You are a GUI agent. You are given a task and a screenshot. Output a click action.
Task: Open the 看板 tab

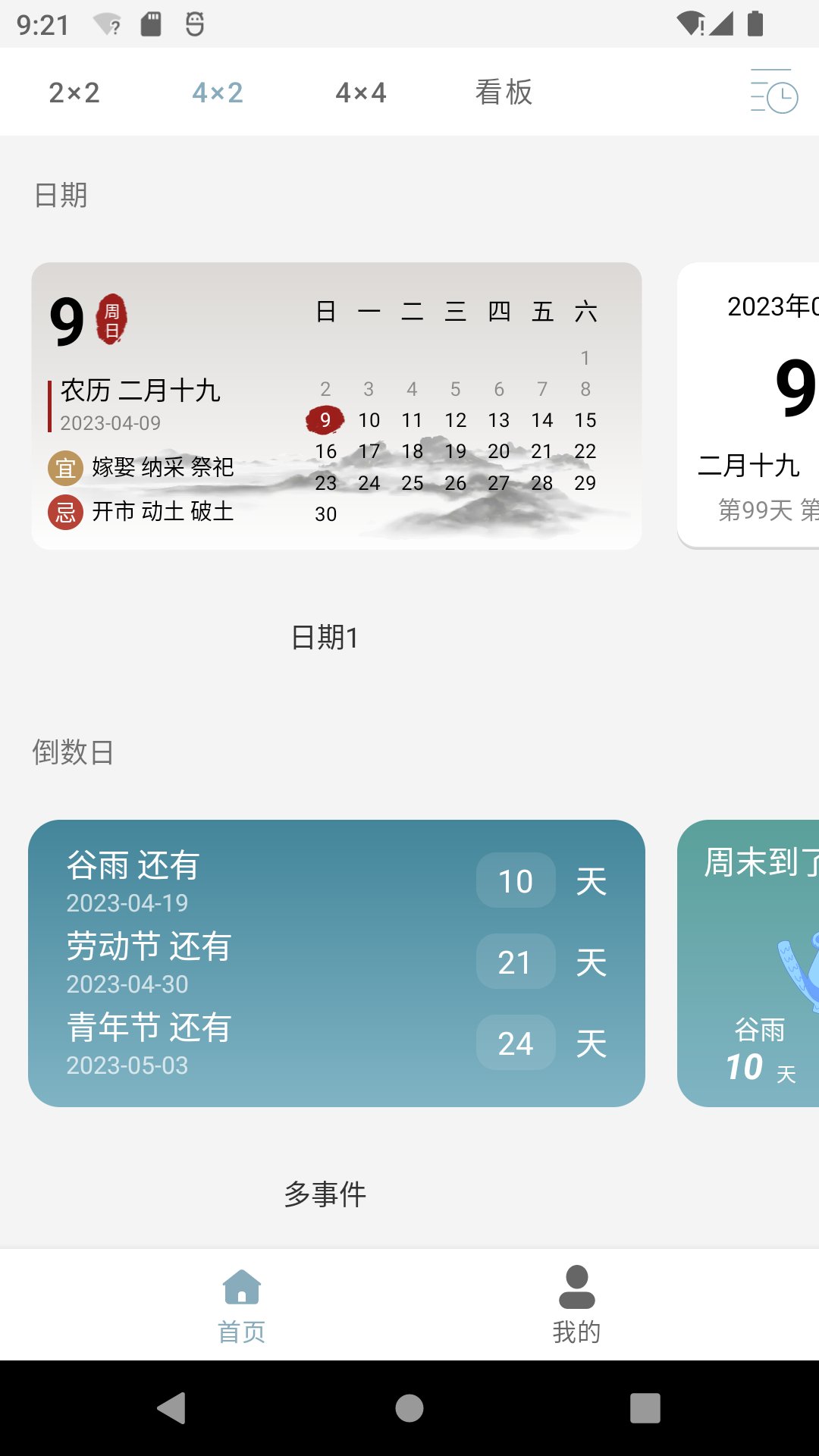pyautogui.click(x=504, y=93)
